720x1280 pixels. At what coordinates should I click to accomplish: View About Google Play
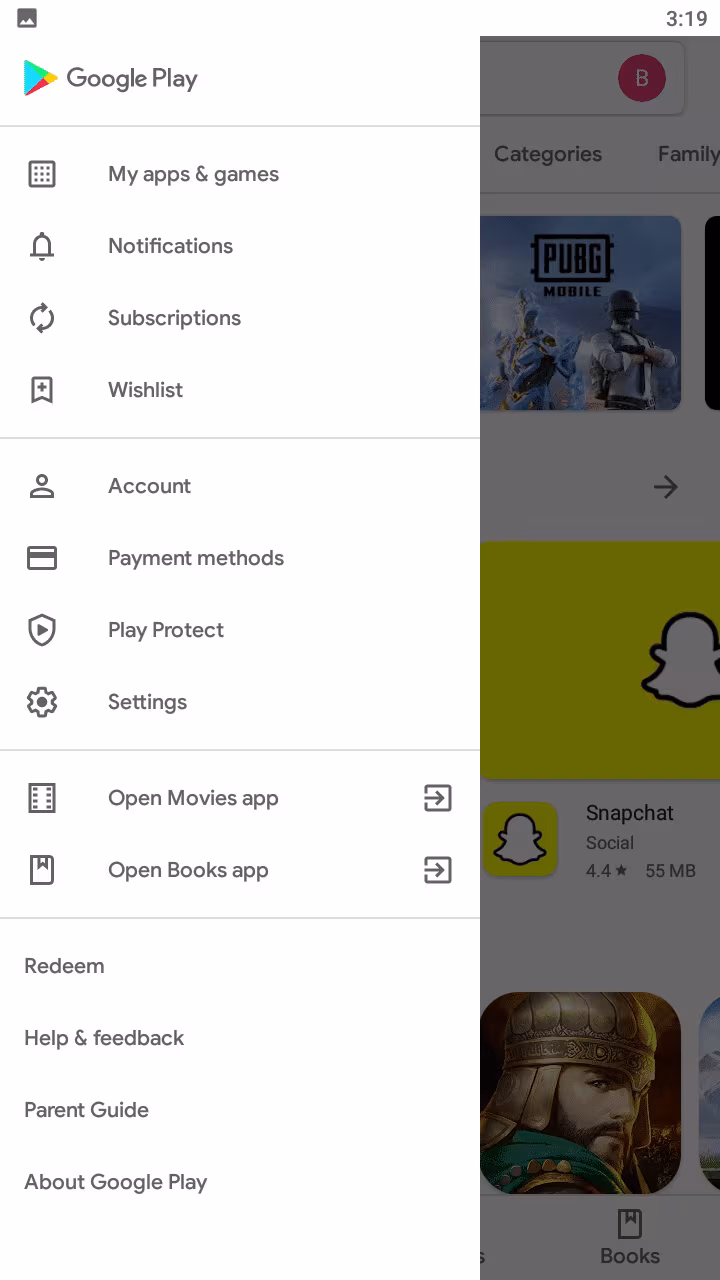point(115,1182)
